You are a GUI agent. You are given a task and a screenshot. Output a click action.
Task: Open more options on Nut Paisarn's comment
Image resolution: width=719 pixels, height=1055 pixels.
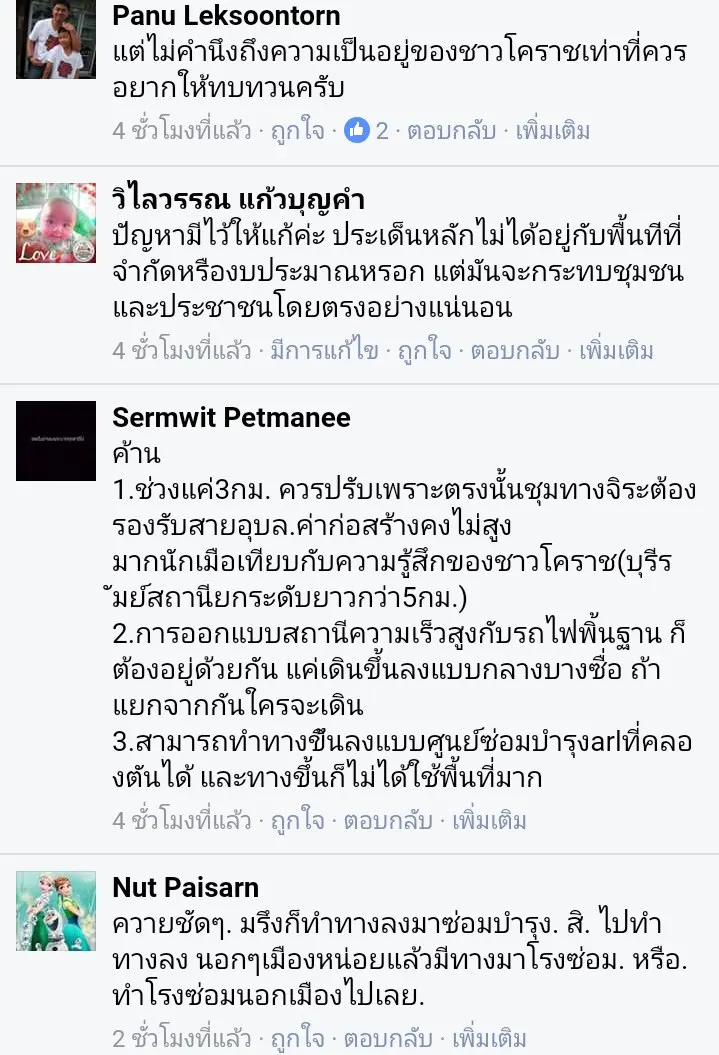pyautogui.click(x=490, y=1039)
